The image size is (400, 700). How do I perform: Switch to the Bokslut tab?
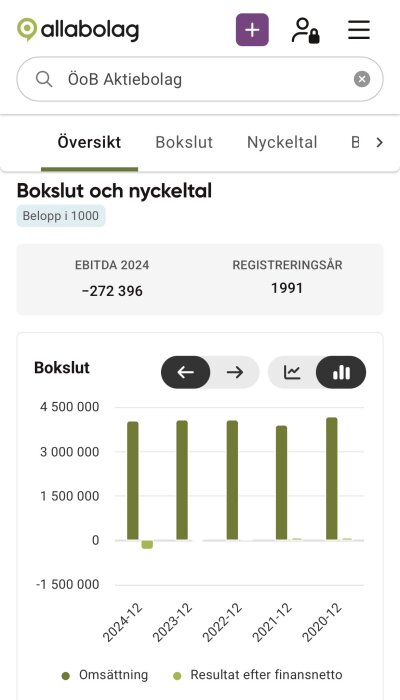[184, 142]
